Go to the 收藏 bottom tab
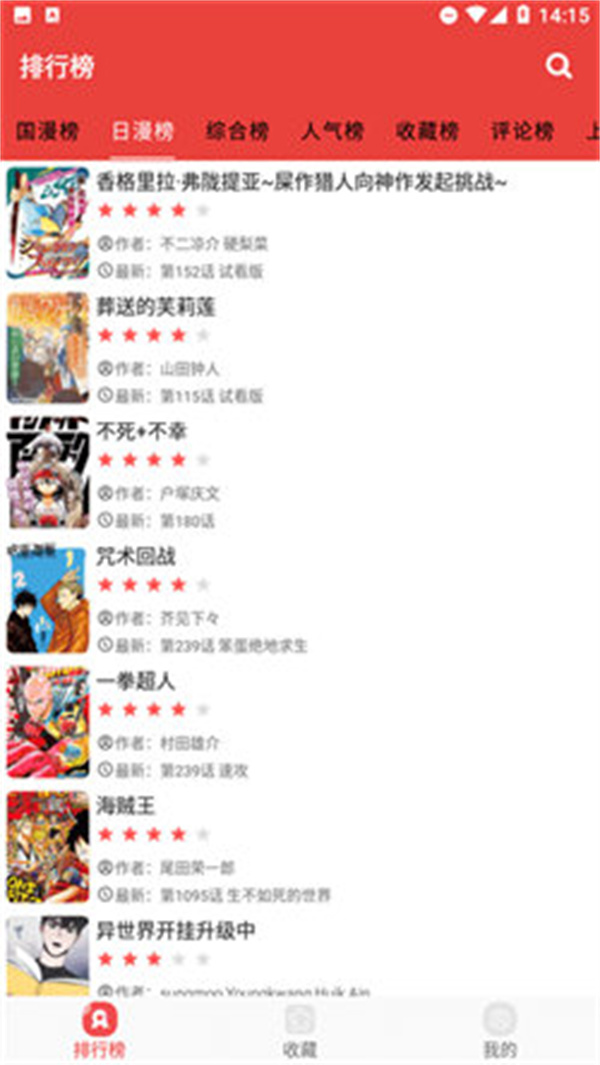Screen dimensions: 600x1065 (299, 1031)
